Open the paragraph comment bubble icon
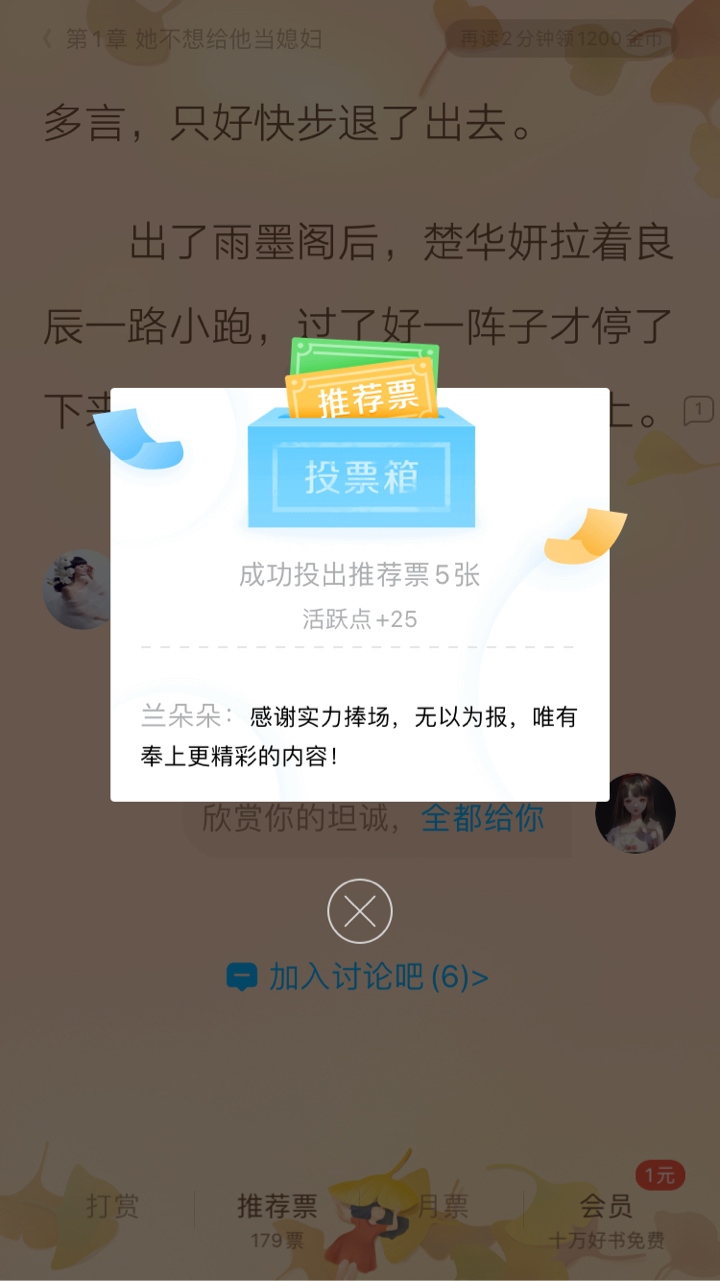The image size is (720, 1281). pos(697,409)
